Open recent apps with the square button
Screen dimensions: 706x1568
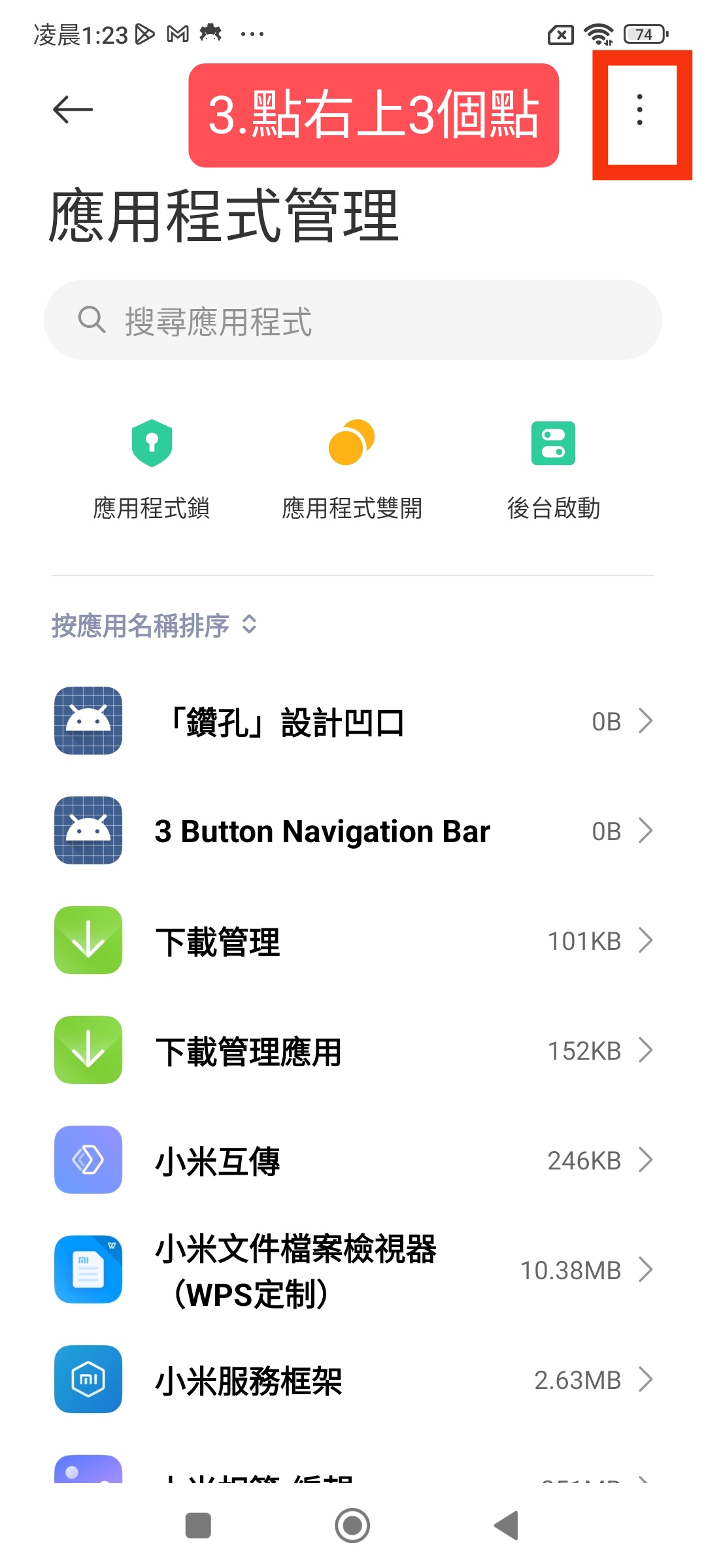(x=198, y=1526)
